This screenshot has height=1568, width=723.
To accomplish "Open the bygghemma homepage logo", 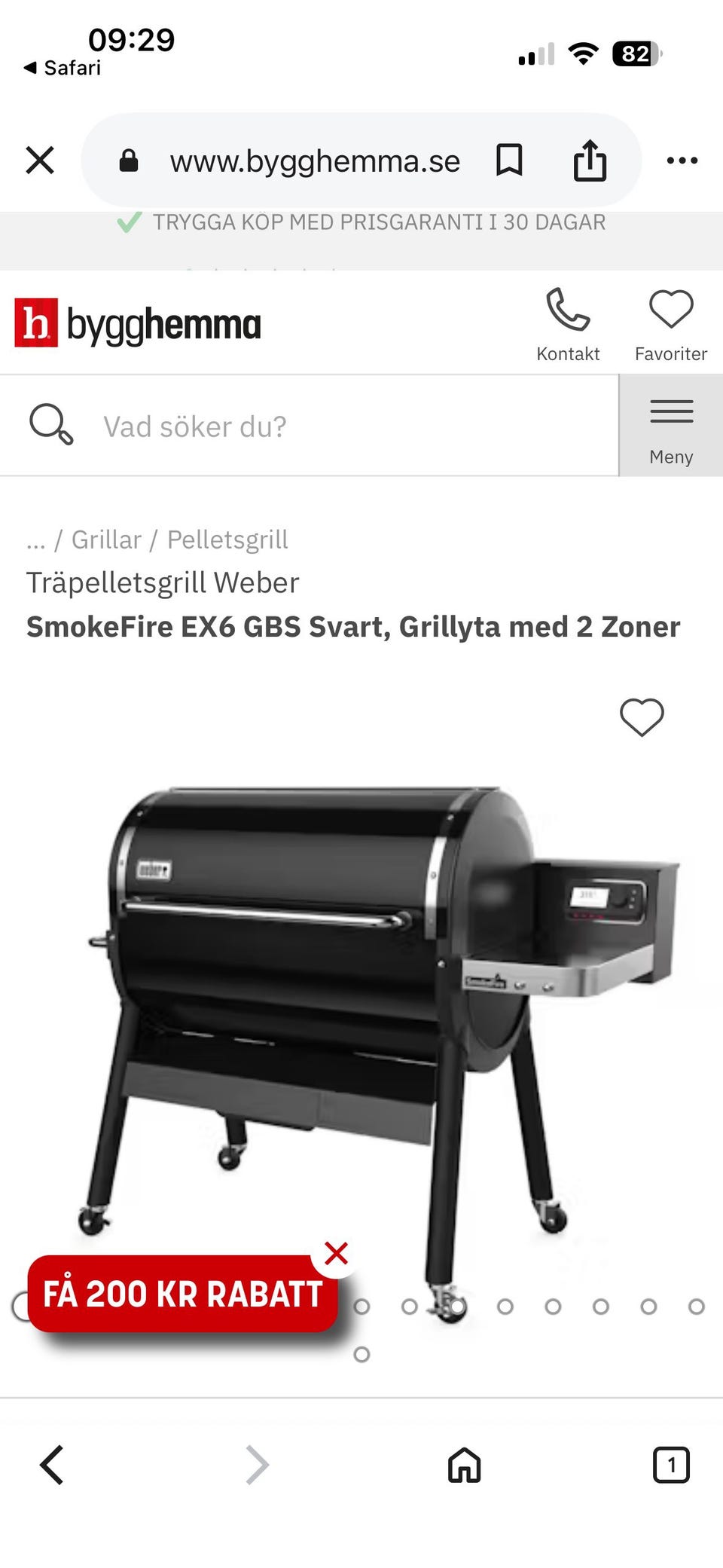I will 138,324.
